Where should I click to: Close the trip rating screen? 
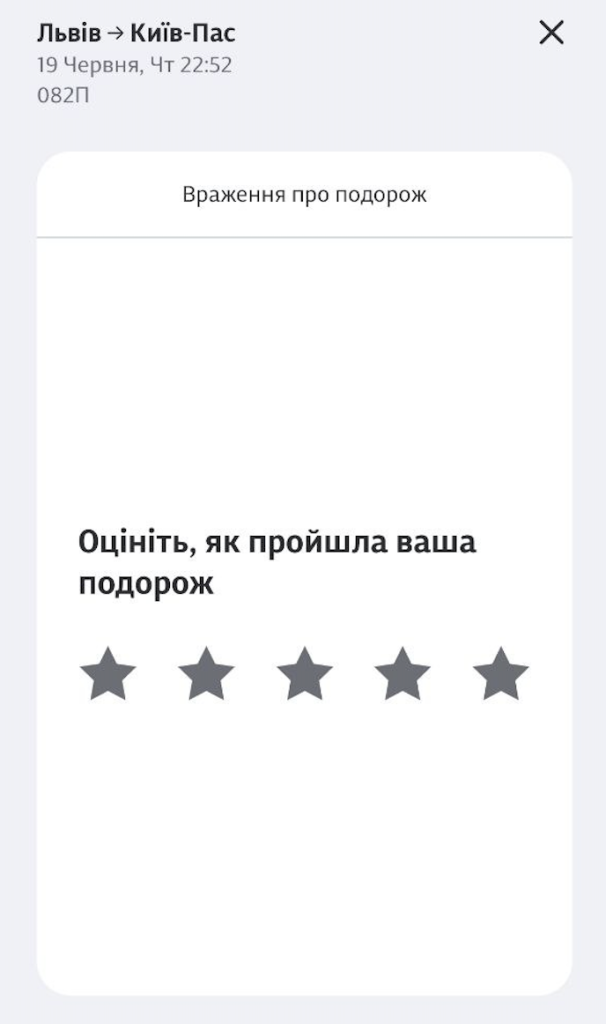(x=551, y=33)
